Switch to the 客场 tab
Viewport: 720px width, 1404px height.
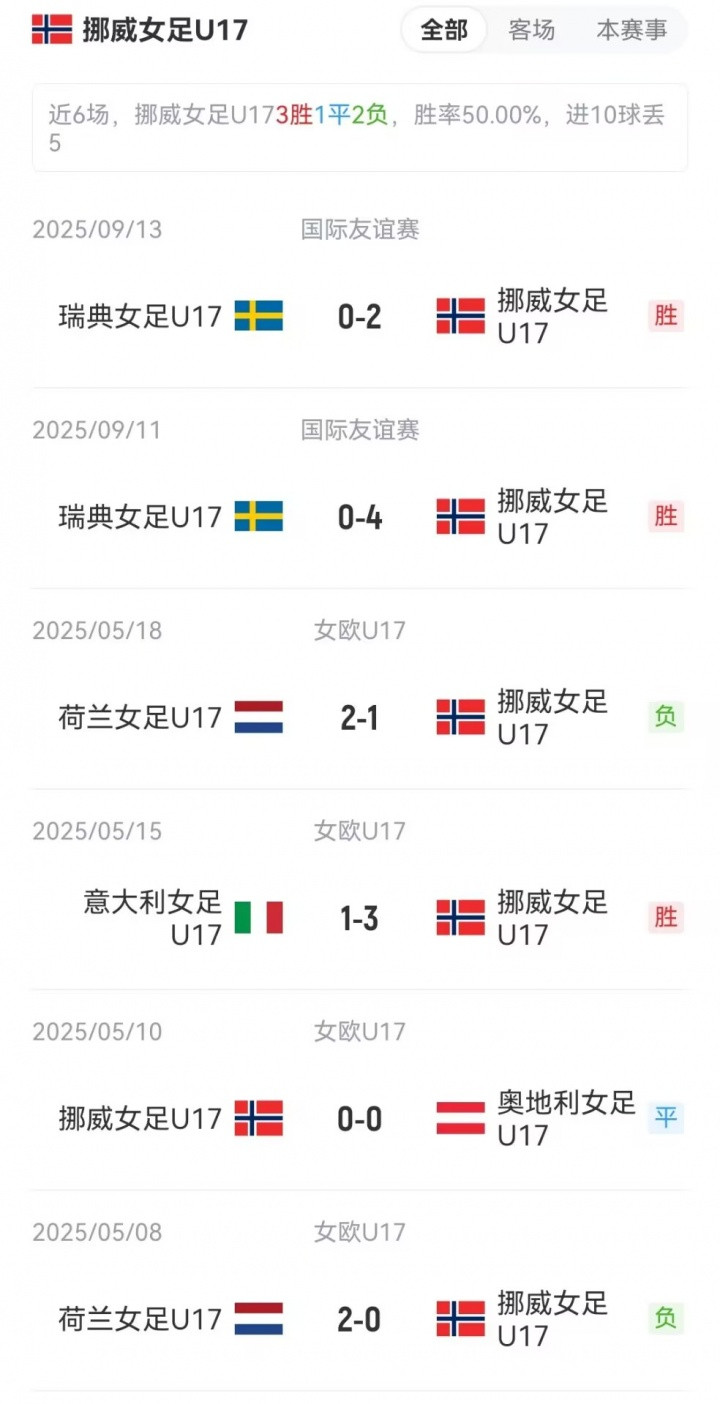pos(531,30)
